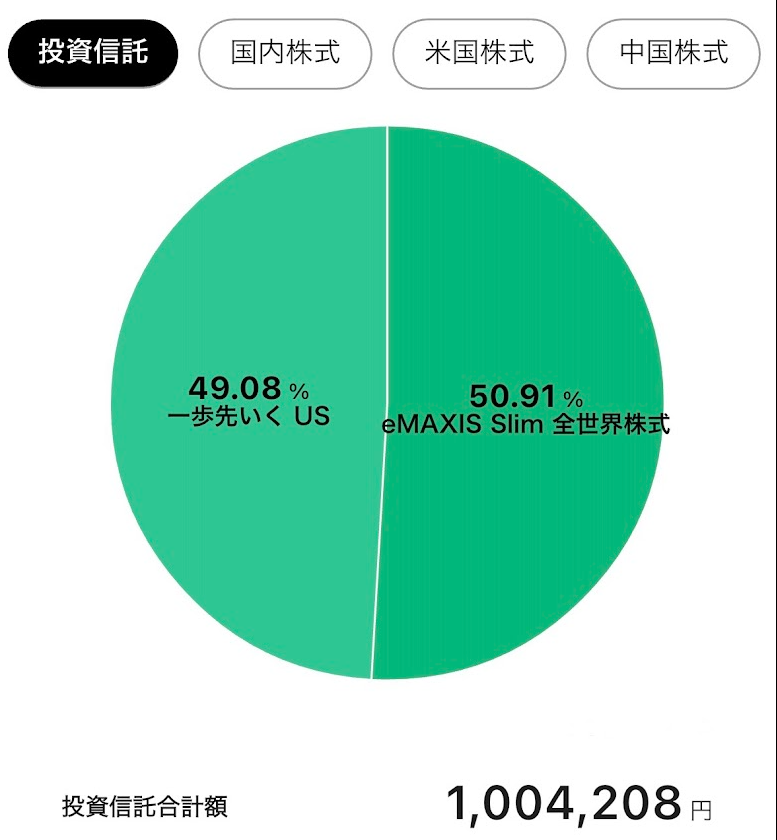Select the 投資信託 tab

click(93, 53)
